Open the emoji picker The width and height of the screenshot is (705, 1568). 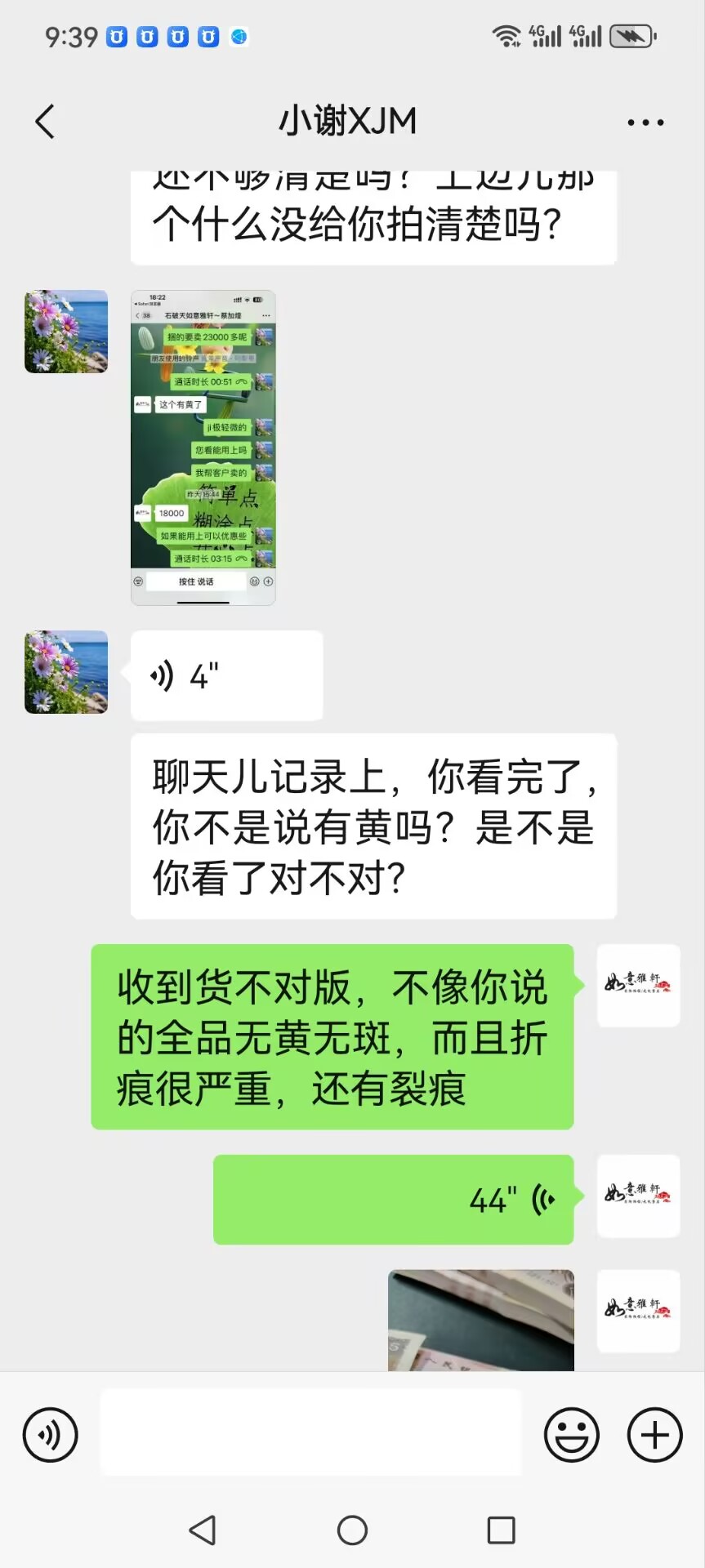coord(572,1435)
